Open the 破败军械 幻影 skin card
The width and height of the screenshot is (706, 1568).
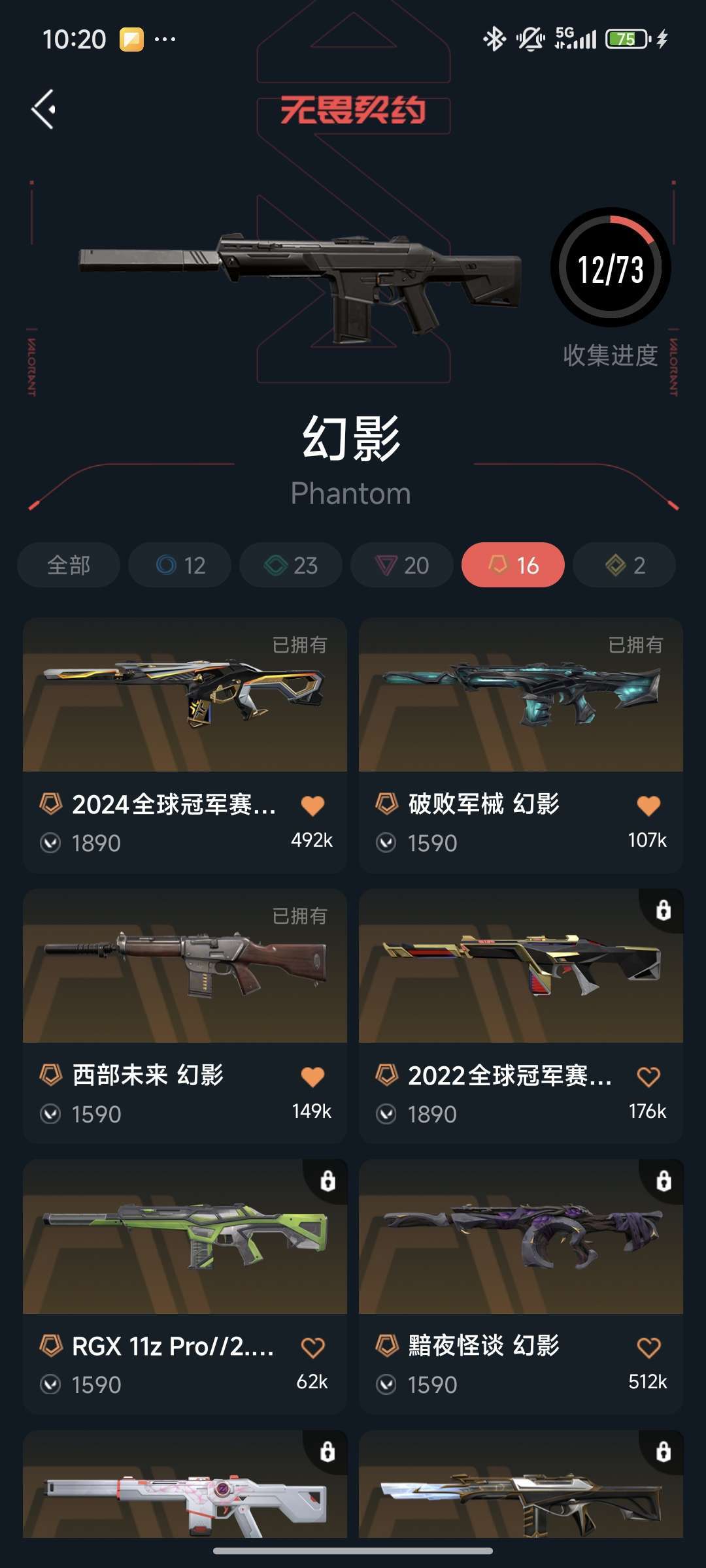pyautogui.click(x=521, y=745)
